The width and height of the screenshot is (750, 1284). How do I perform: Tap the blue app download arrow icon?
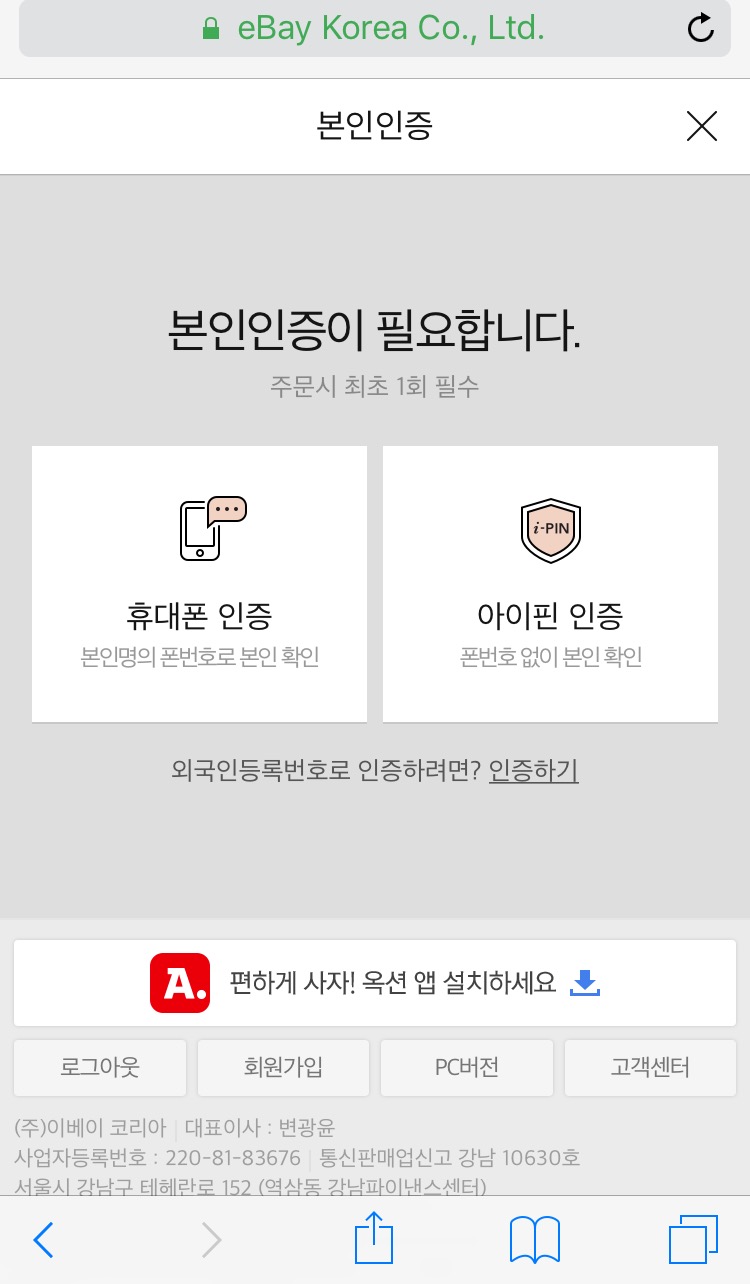(x=584, y=984)
